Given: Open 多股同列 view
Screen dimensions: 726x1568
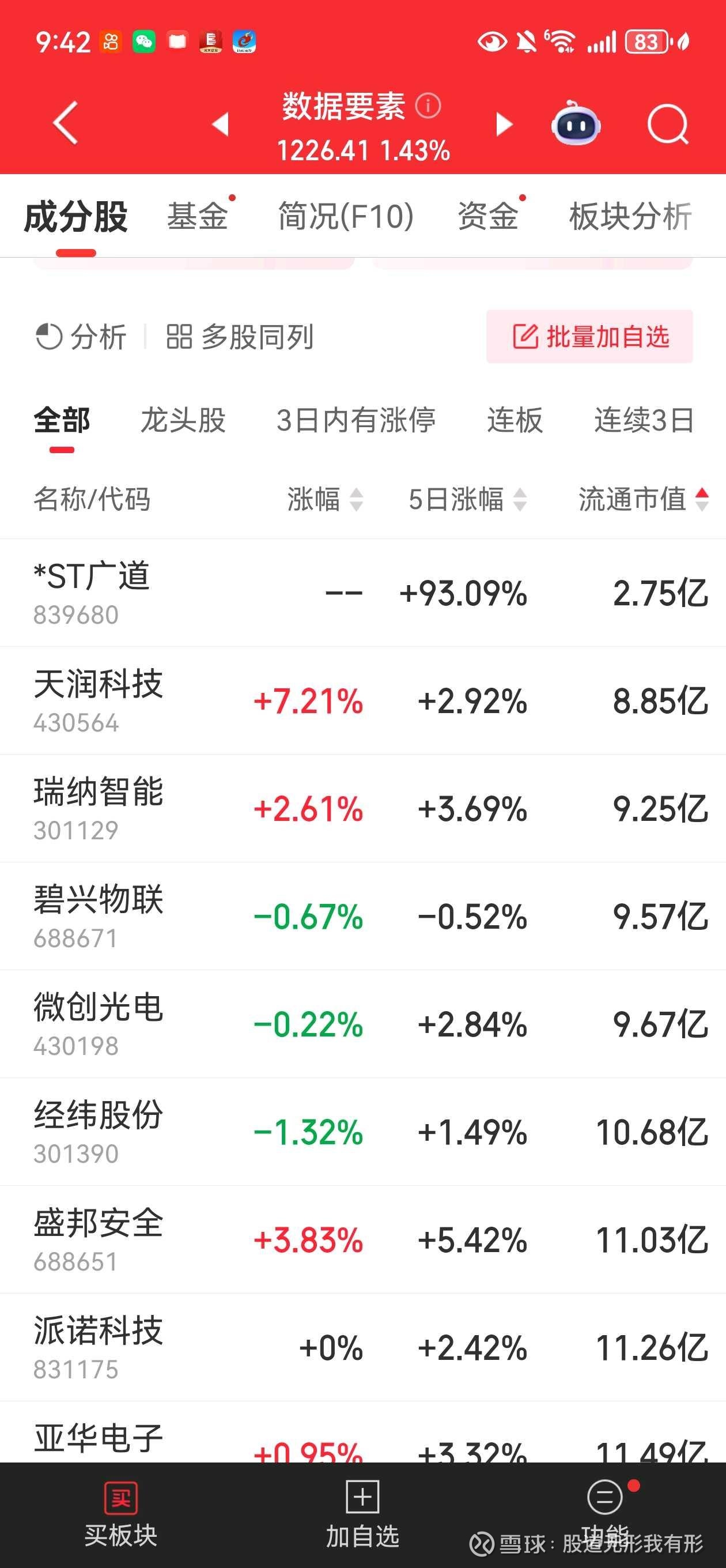Looking at the screenshot, I should pyautogui.click(x=240, y=337).
